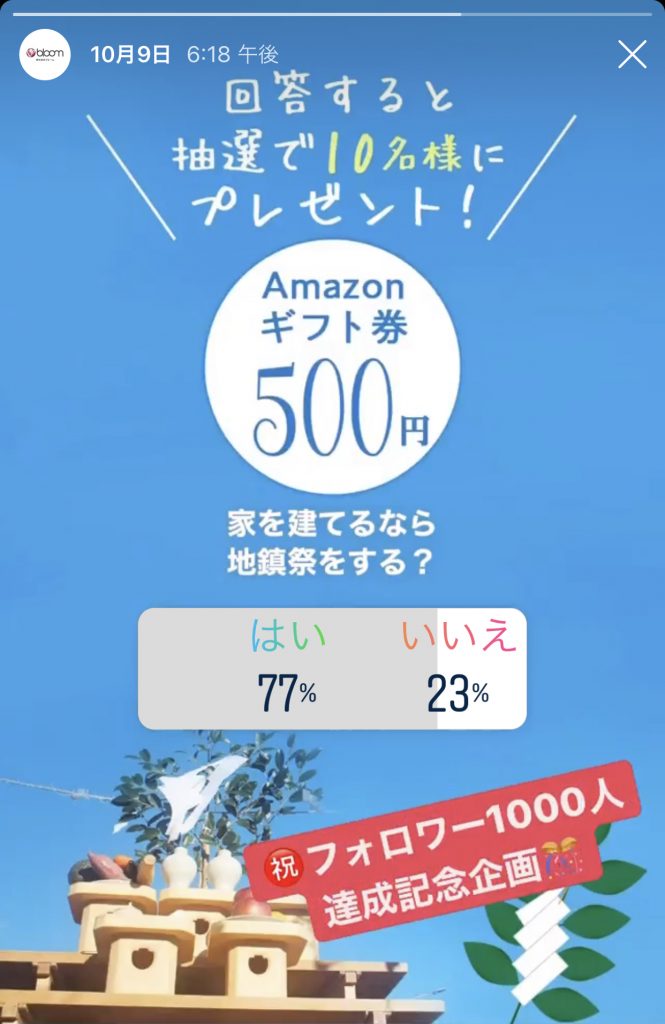Open the bloom profile avatar

[x=45, y=55]
